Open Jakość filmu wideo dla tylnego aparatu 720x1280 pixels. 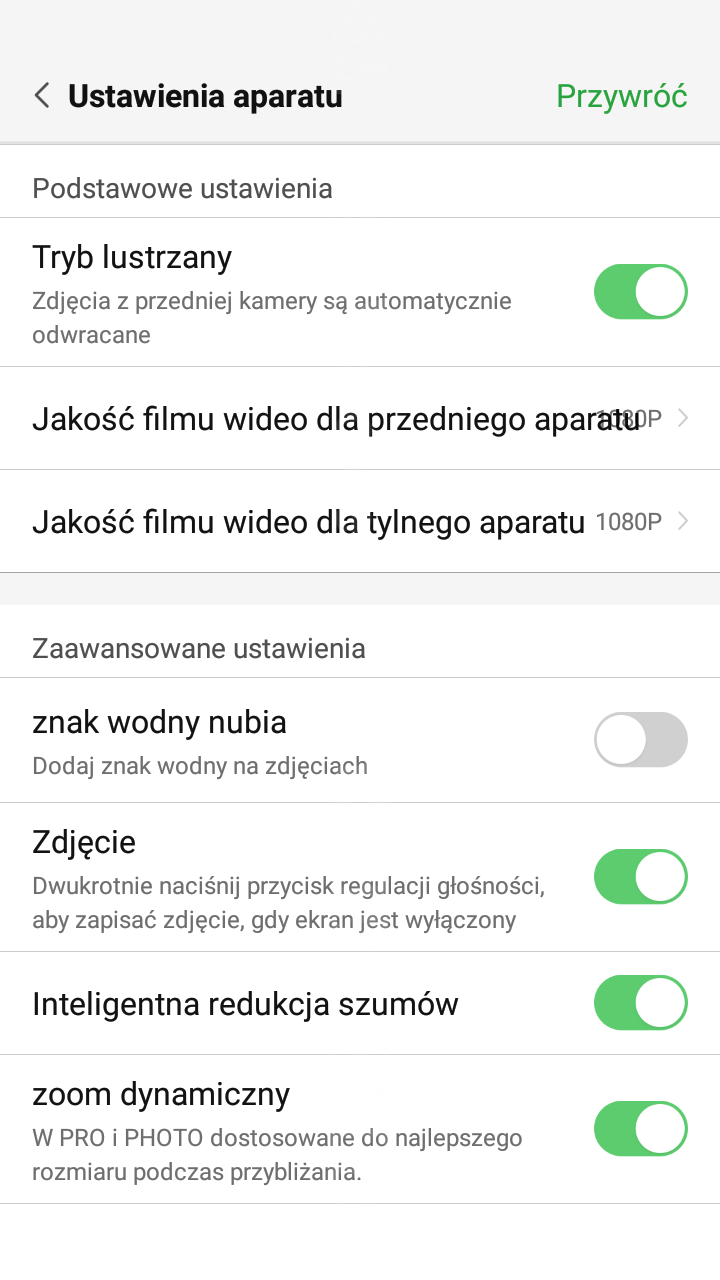pyautogui.click(x=360, y=521)
